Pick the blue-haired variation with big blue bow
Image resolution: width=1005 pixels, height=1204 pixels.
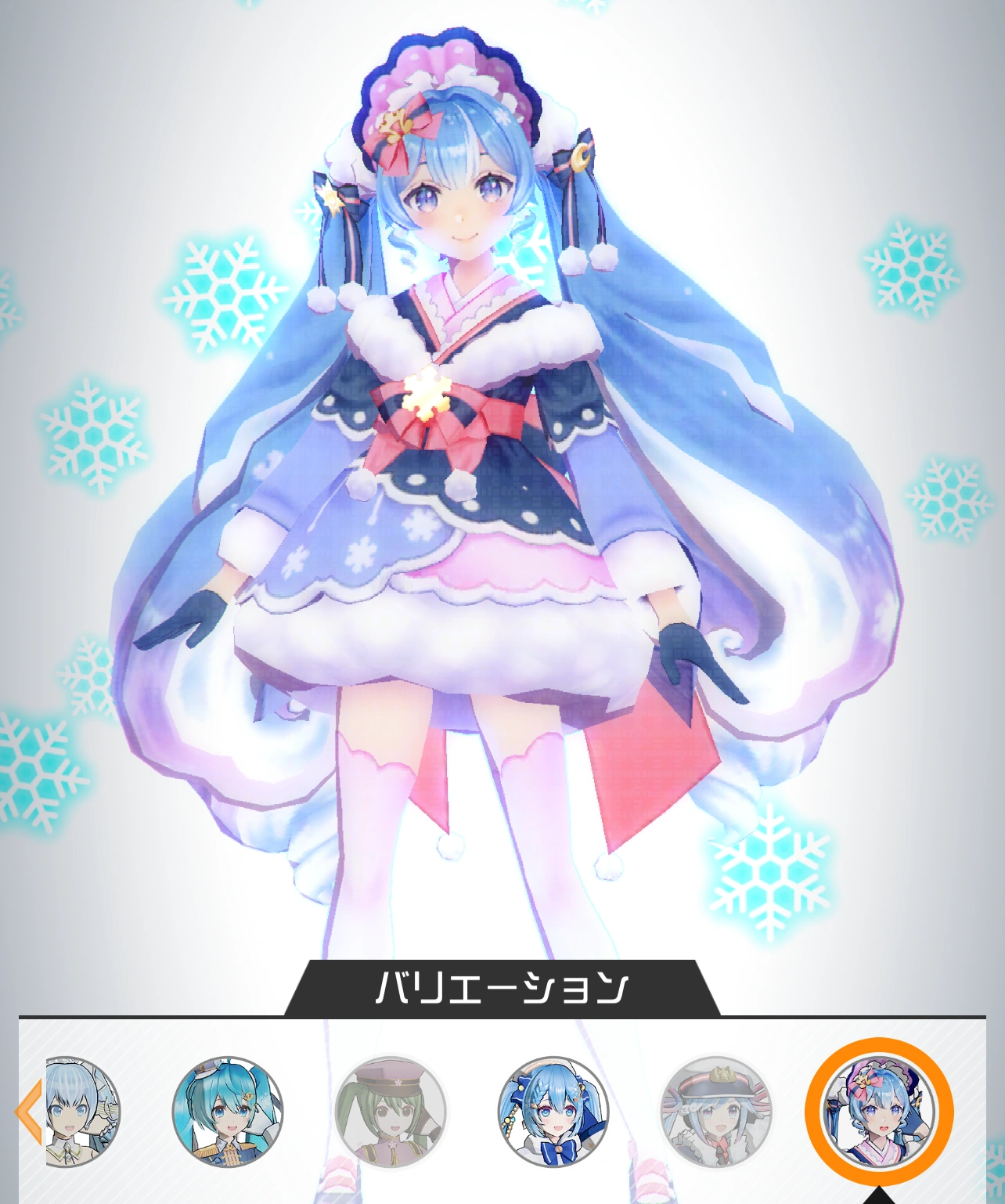click(x=553, y=1112)
